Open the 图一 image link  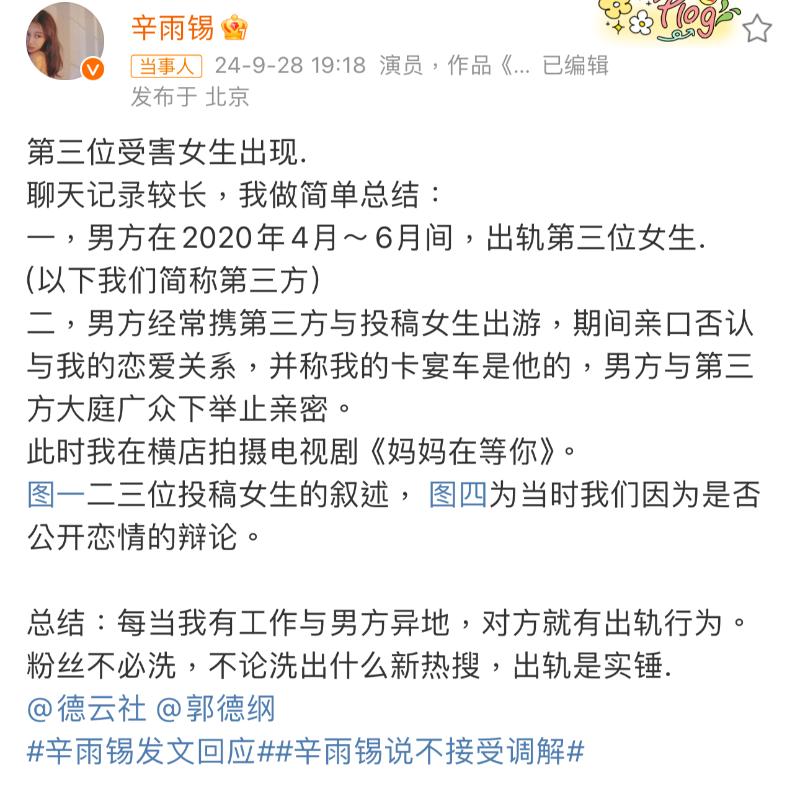click(56, 493)
